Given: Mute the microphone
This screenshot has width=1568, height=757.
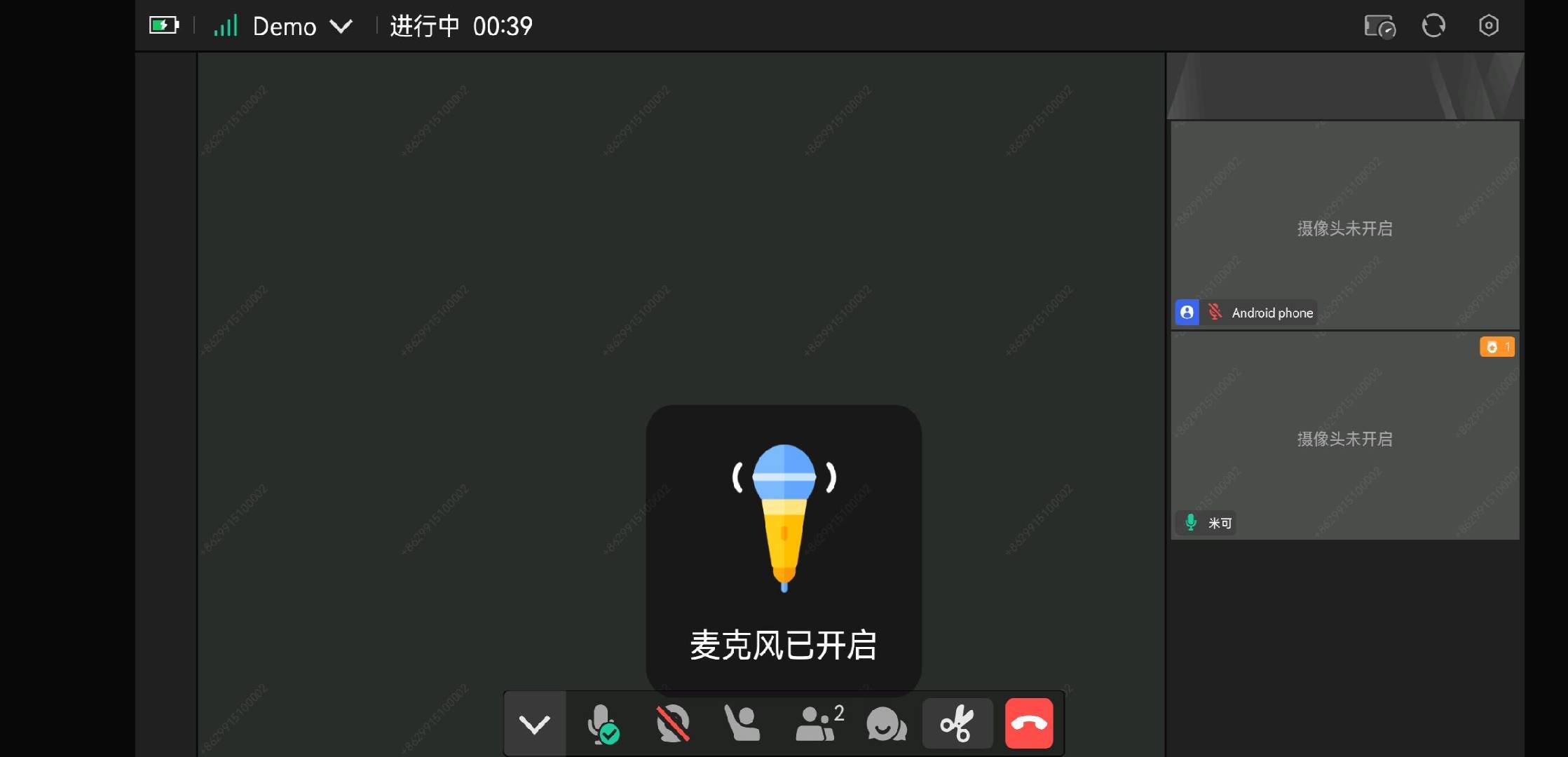Looking at the screenshot, I should click(603, 724).
